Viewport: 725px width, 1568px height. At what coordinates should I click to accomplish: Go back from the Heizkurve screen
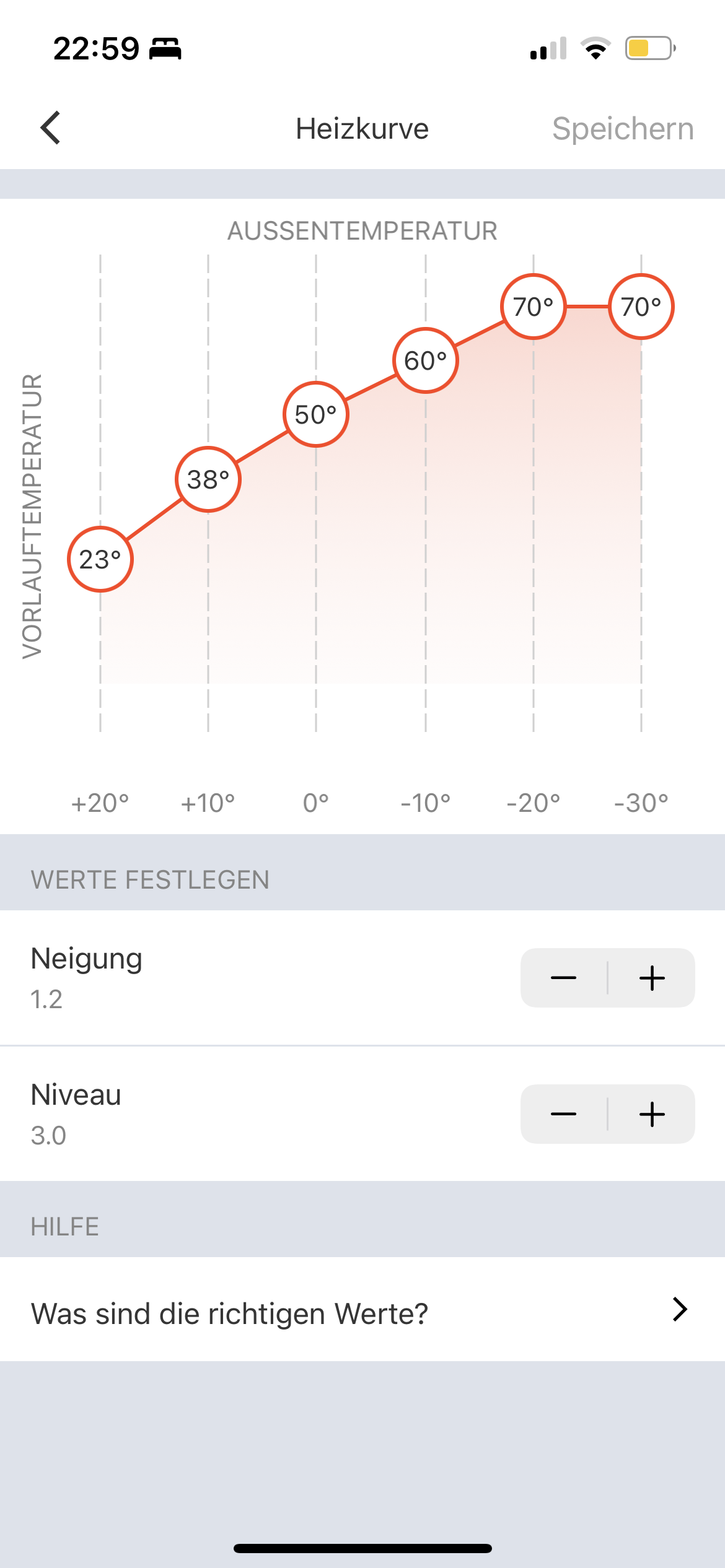[x=51, y=128]
